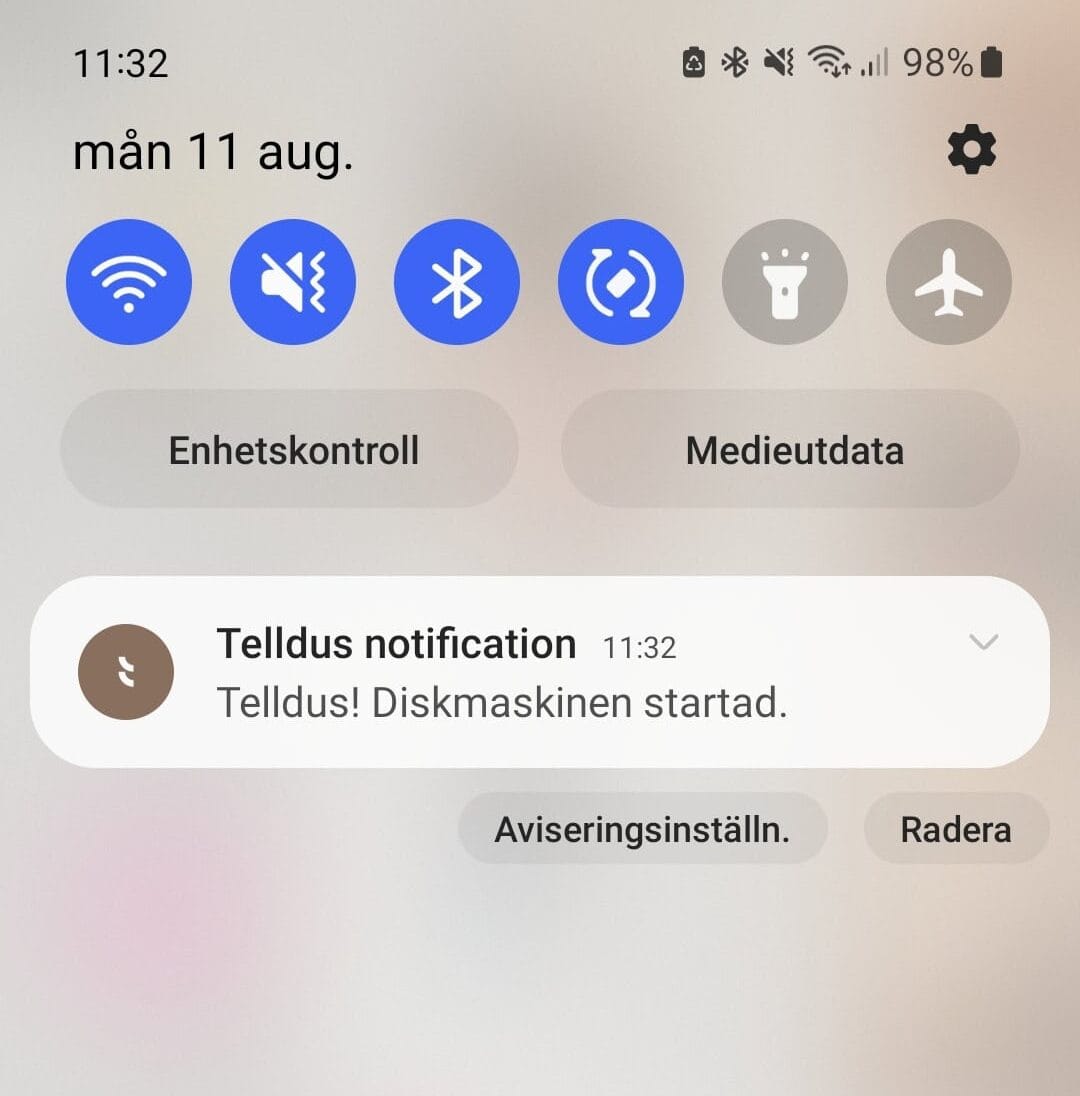Toggle auto-rotate quick setting
This screenshot has height=1096, width=1080.
(x=621, y=282)
